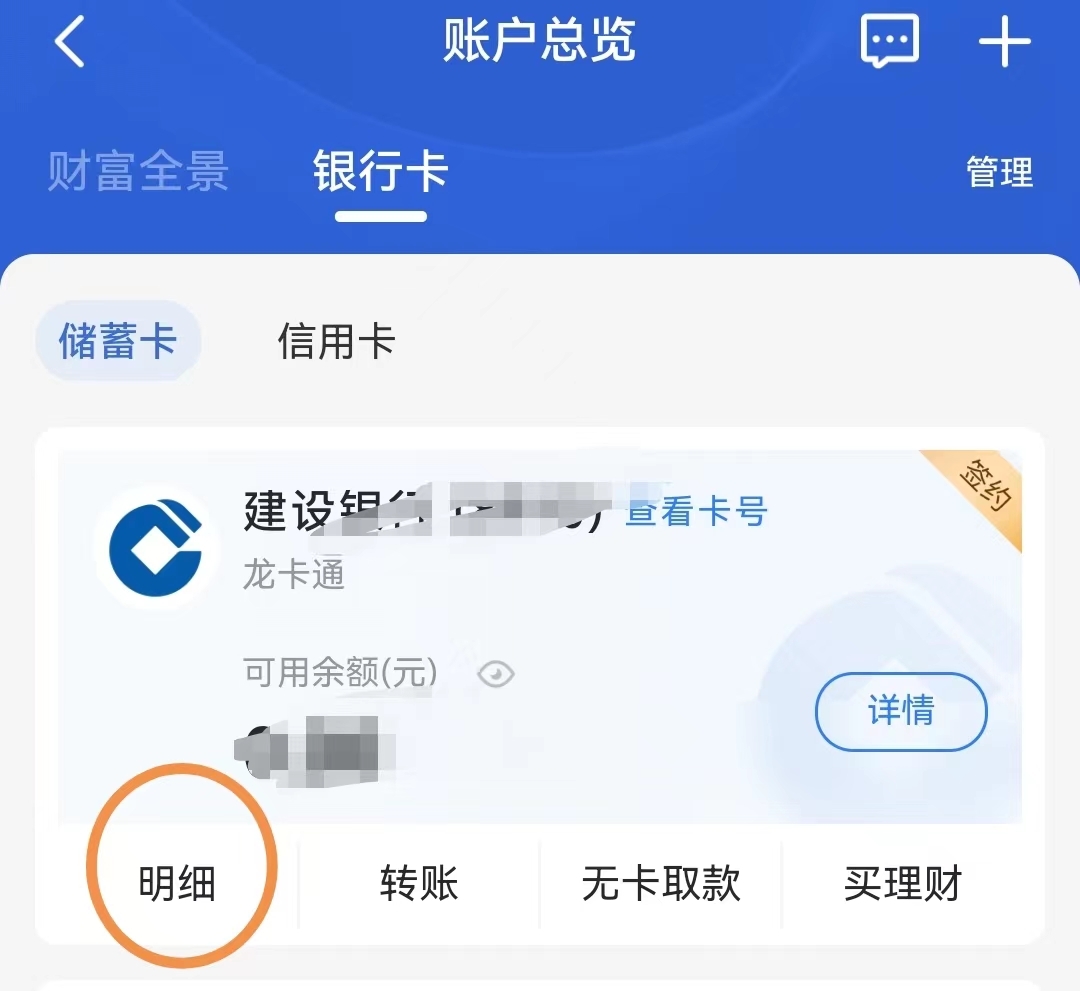The image size is (1080, 991).
Task: Switch to the 财富全景 tab
Action: 138,172
